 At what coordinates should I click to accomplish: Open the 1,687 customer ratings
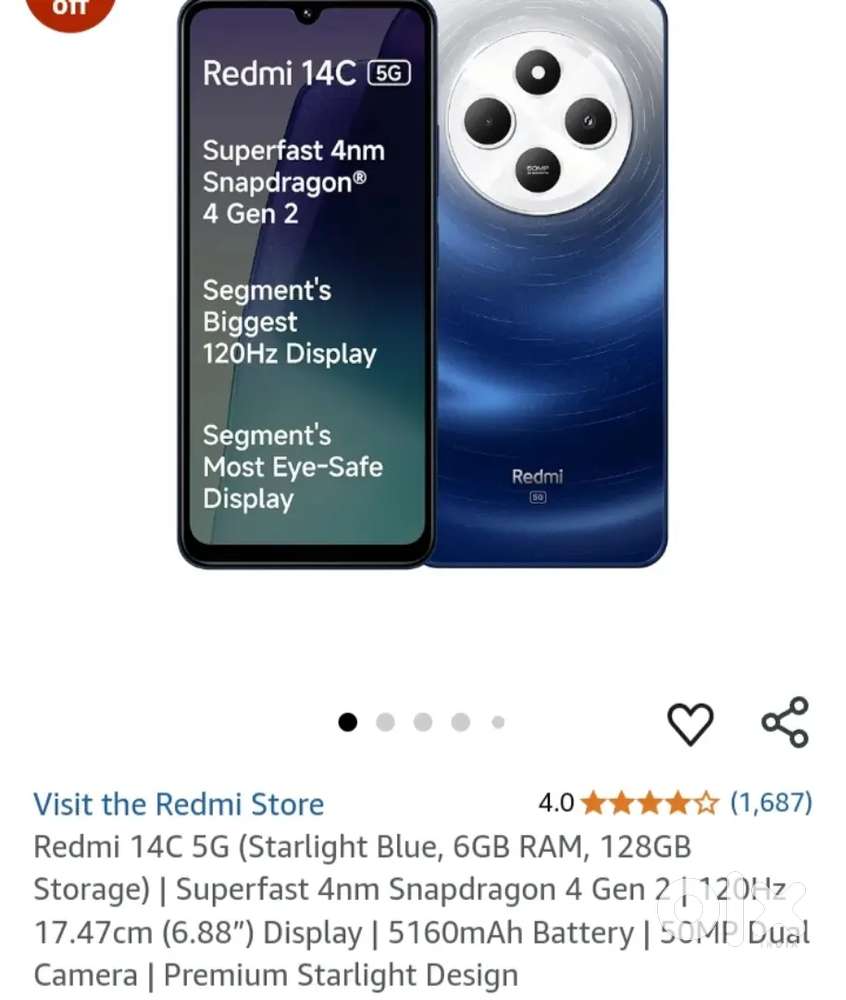(x=771, y=802)
